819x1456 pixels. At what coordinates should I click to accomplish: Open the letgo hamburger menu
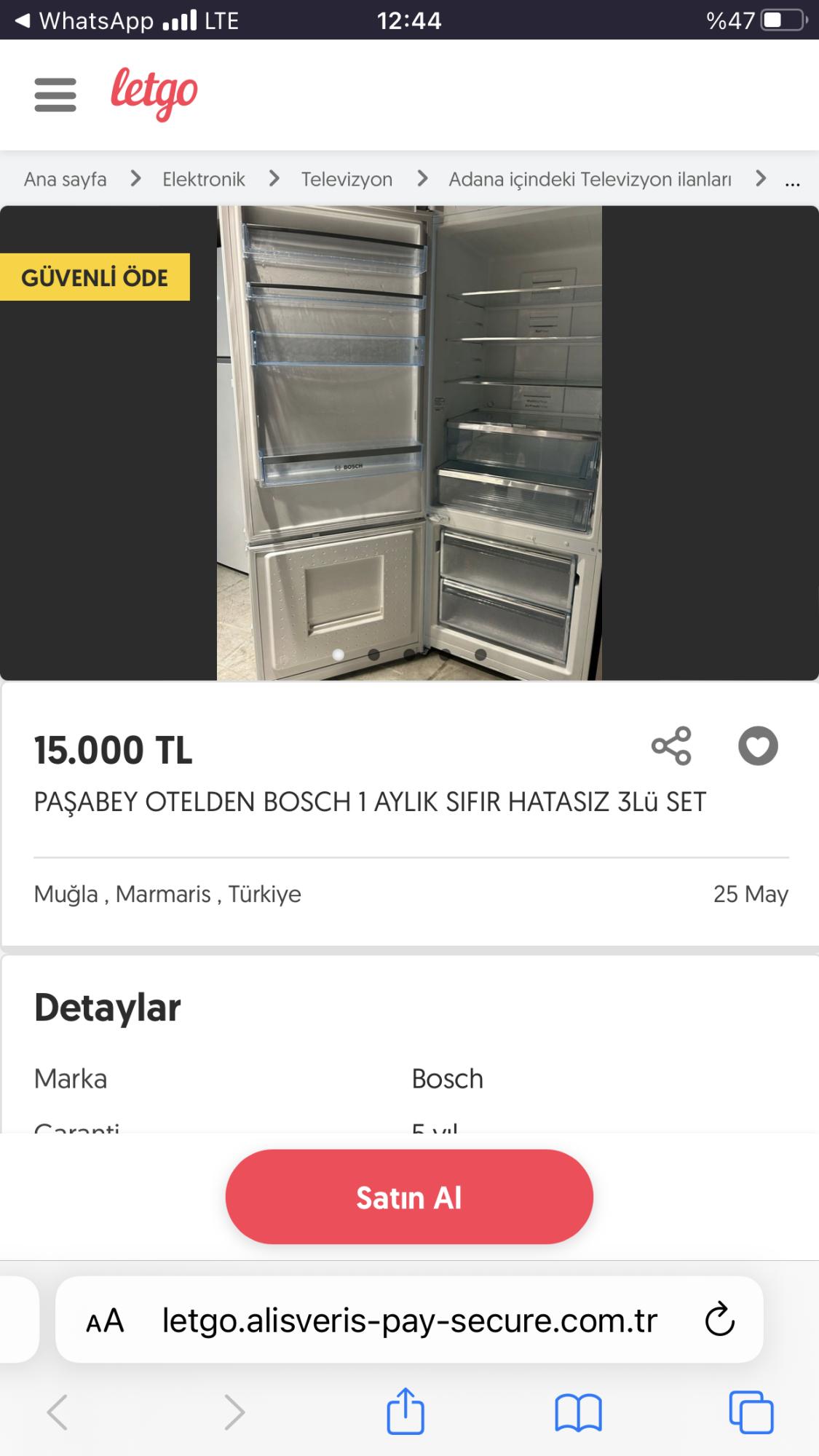click(54, 95)
